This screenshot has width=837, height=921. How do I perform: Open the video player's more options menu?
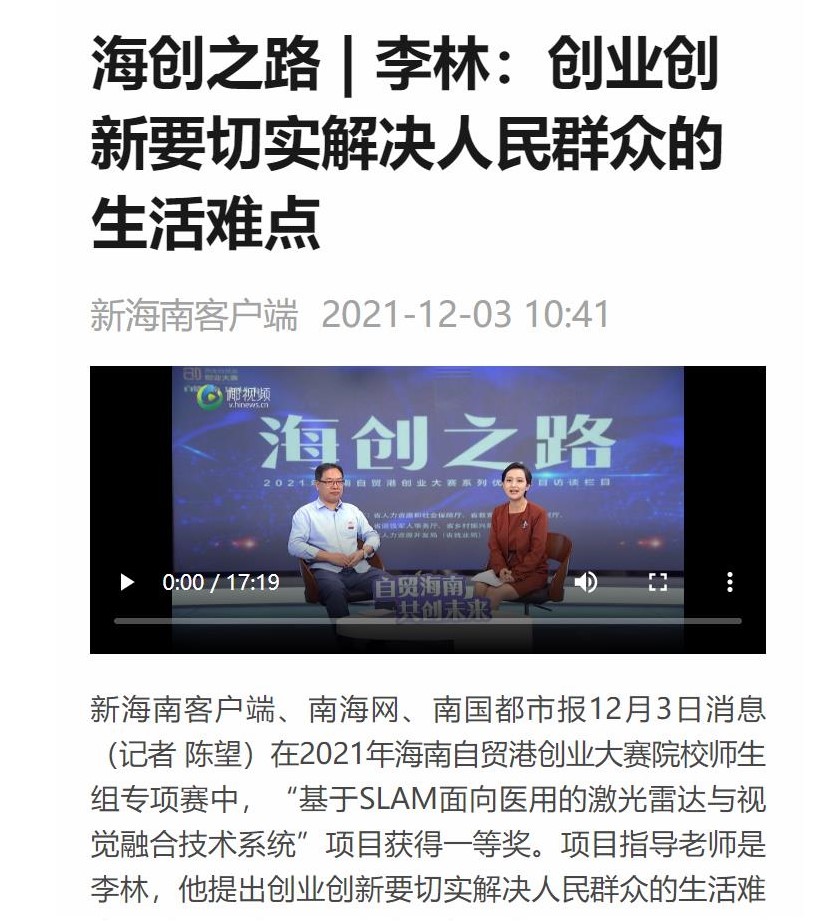(730, 582)
